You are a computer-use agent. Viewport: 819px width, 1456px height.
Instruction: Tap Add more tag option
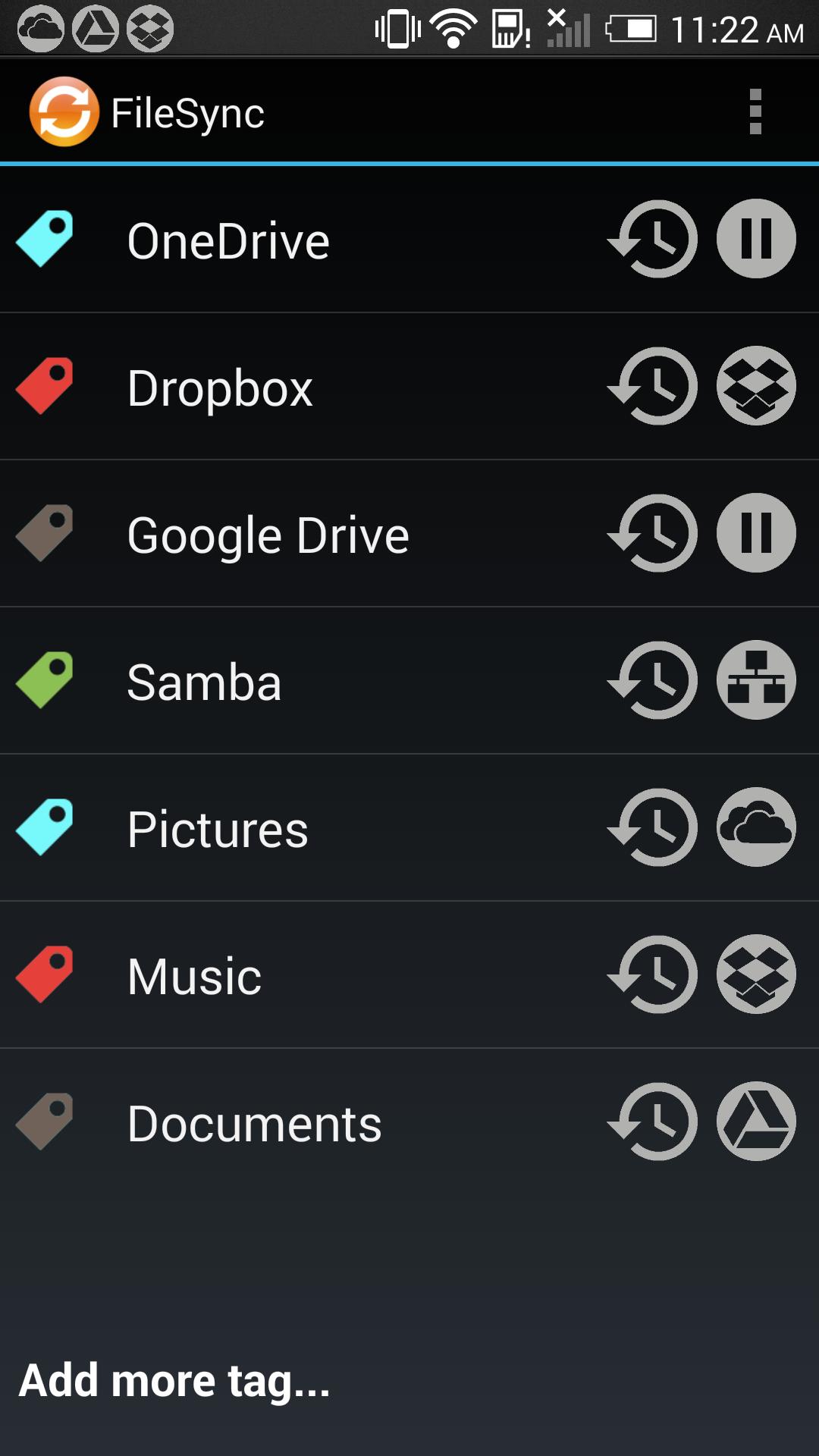(175, 1380)
